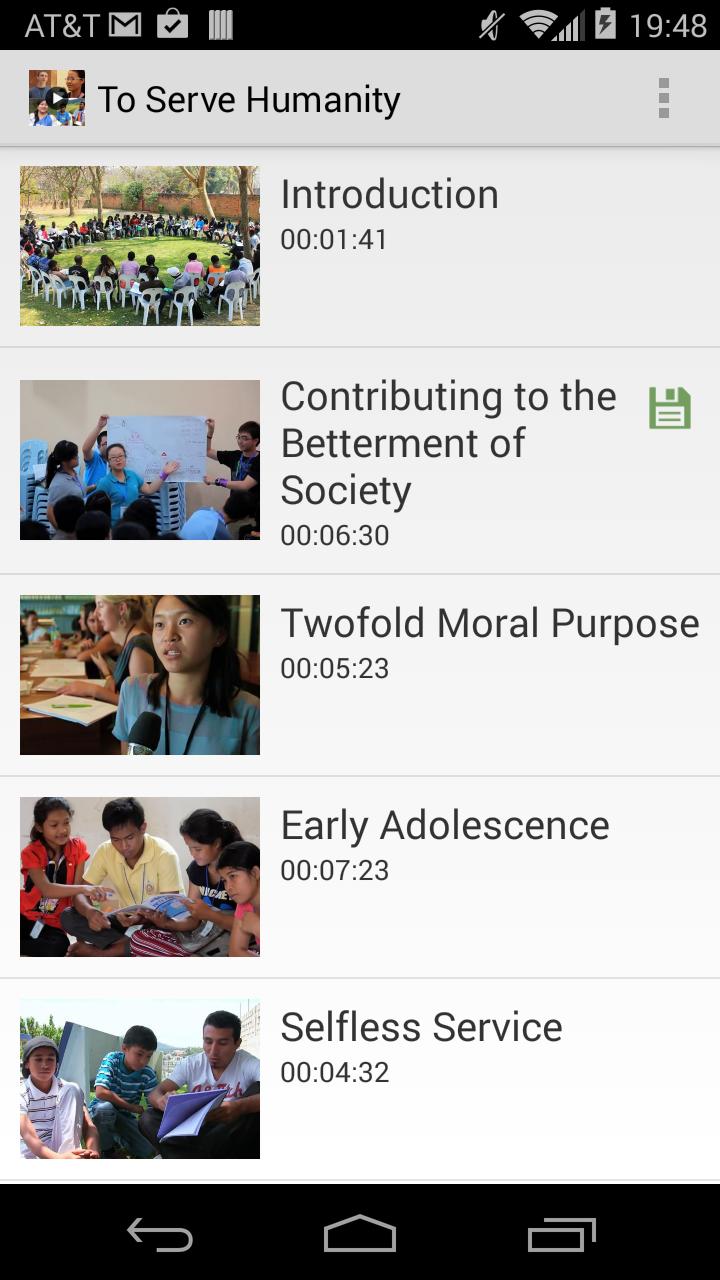
Task: Start the Selfless Service video
Action: coord(421,1028)
